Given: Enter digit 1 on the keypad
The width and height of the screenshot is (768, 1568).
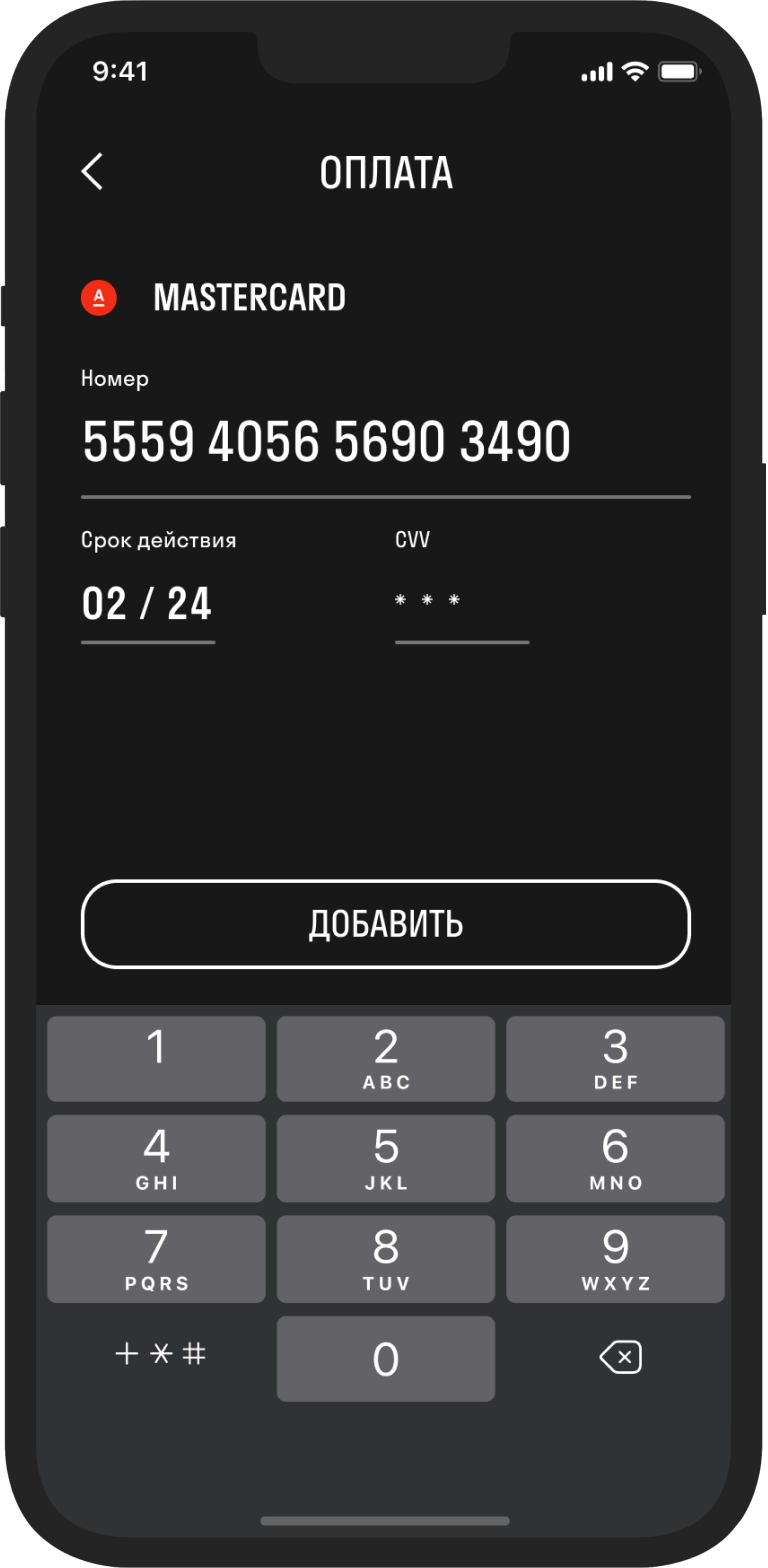Looking at the screenshot, I should coord(156,1059).
